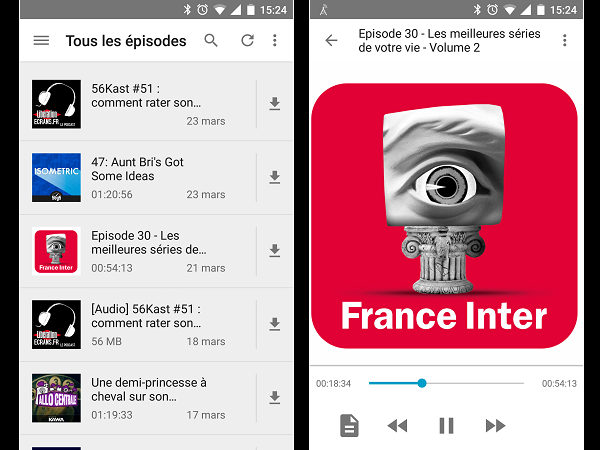This screenshot has width=600, height=450.
Task: Open the navigation drawer menu
Action: point(41,41)
